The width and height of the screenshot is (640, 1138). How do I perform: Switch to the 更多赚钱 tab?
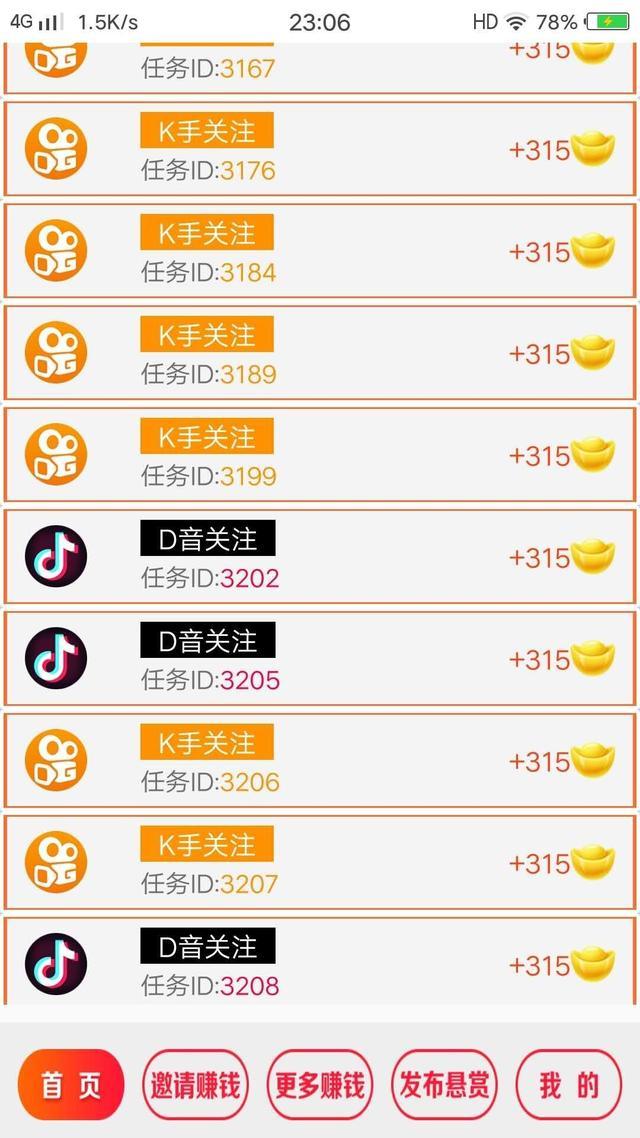tap(320, 1085)
